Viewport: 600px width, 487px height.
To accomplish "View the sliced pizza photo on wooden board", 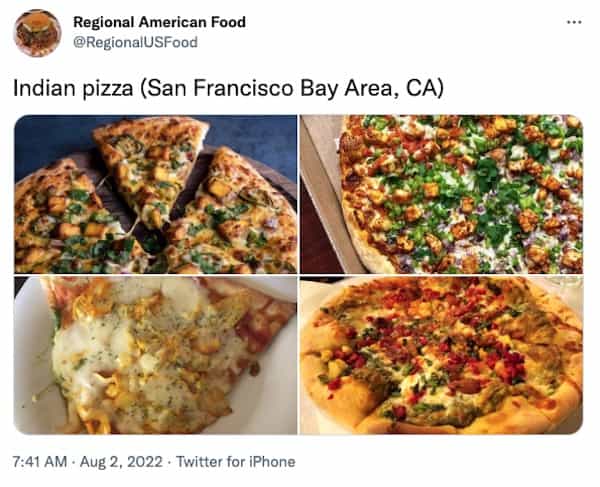I will [x=155, y=194].
